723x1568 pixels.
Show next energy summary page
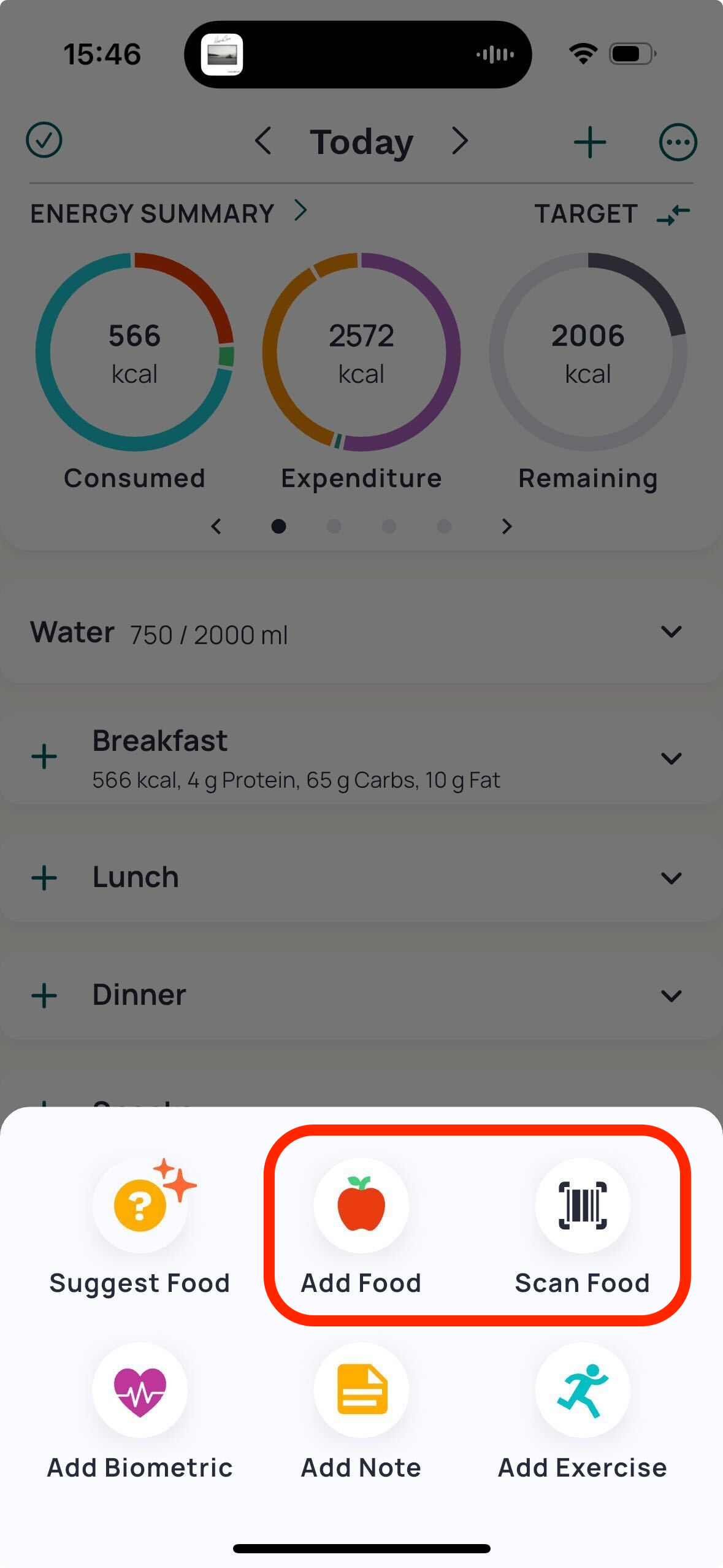(506, 526)
